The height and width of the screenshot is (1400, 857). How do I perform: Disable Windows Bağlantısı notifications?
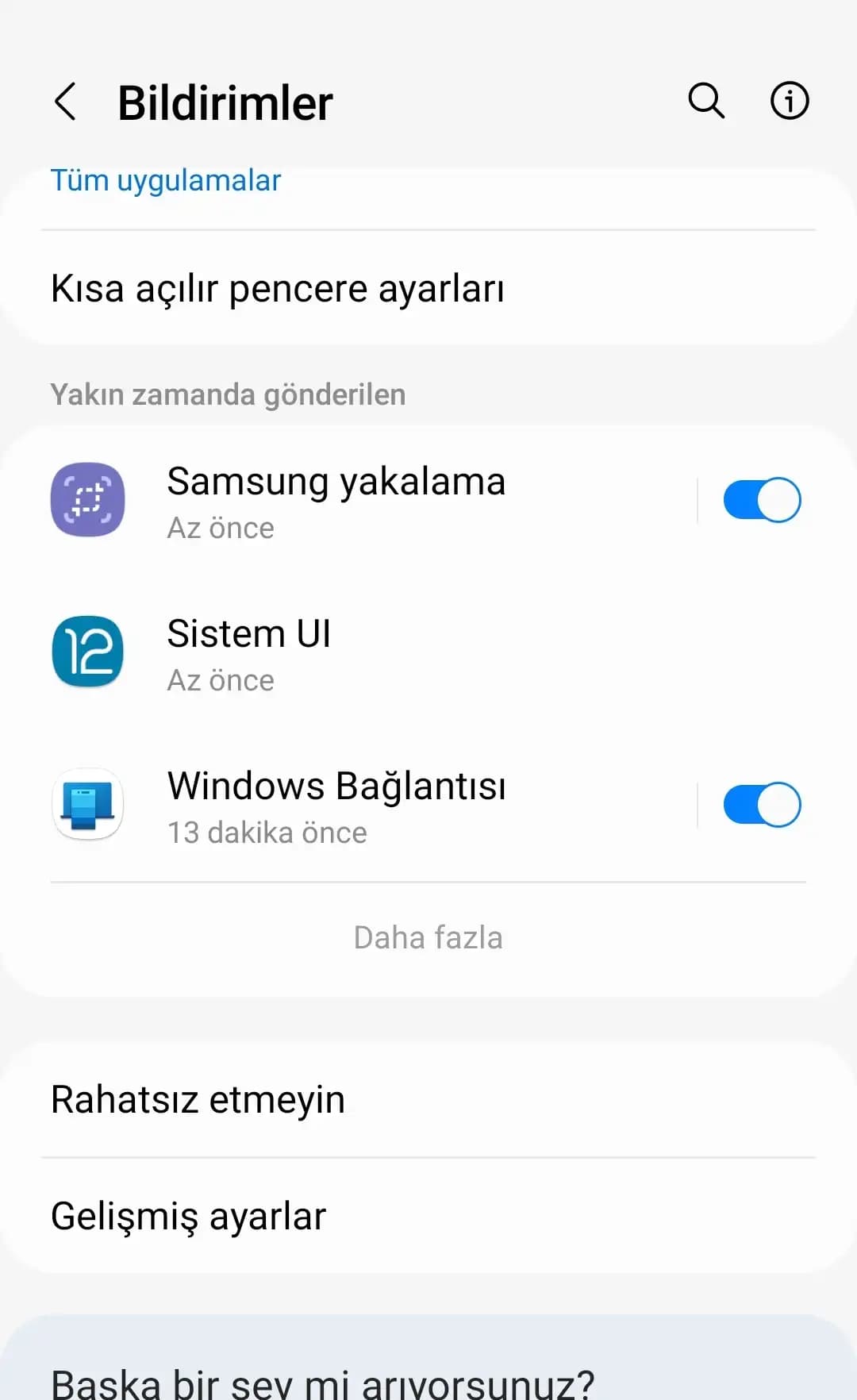tap(761, 805)
